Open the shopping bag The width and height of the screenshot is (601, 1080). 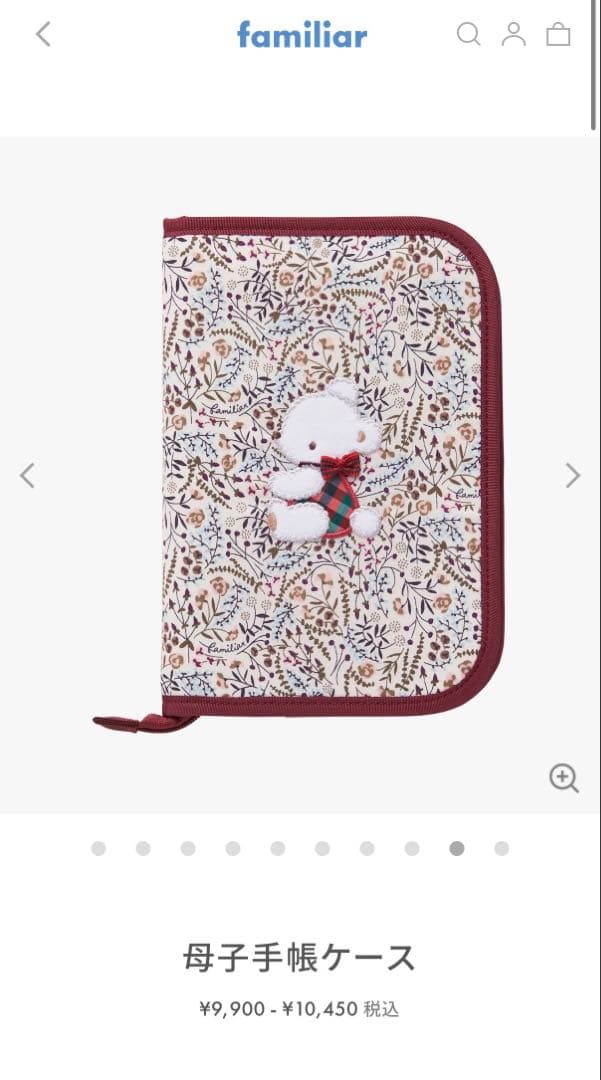[x=558, y=34]
